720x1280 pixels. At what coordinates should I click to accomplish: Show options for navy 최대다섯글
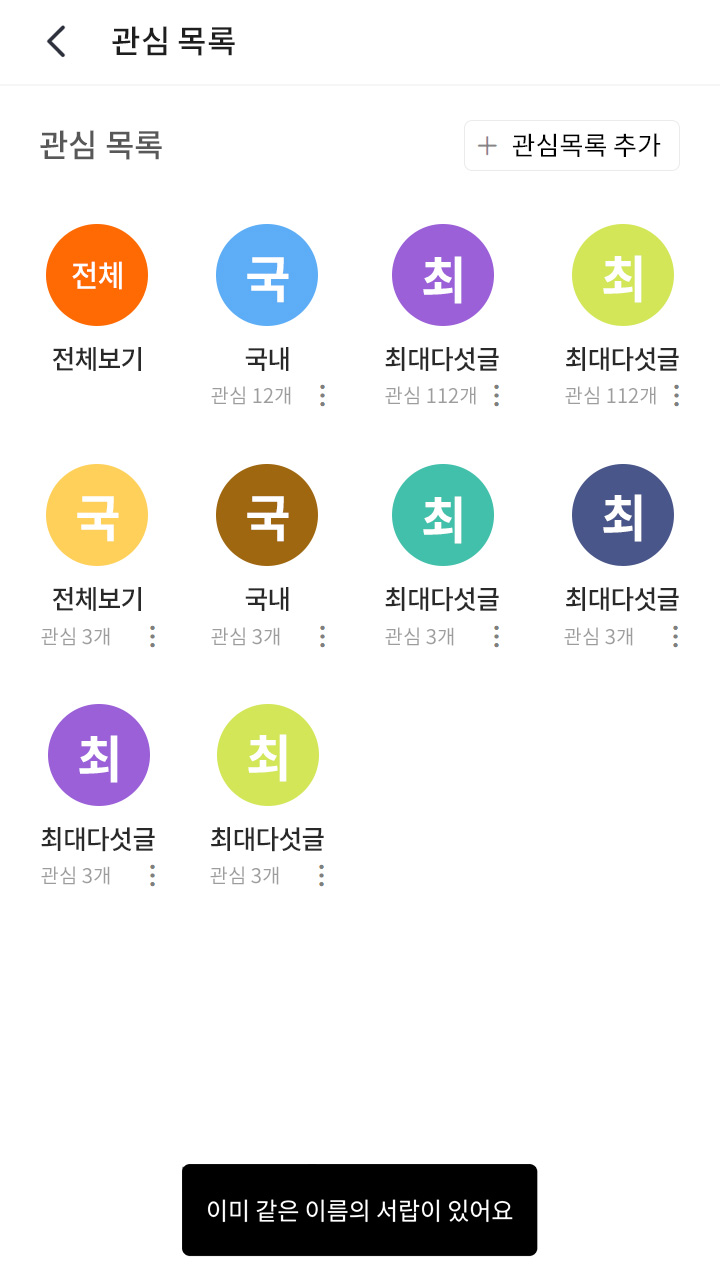[675, 636]
